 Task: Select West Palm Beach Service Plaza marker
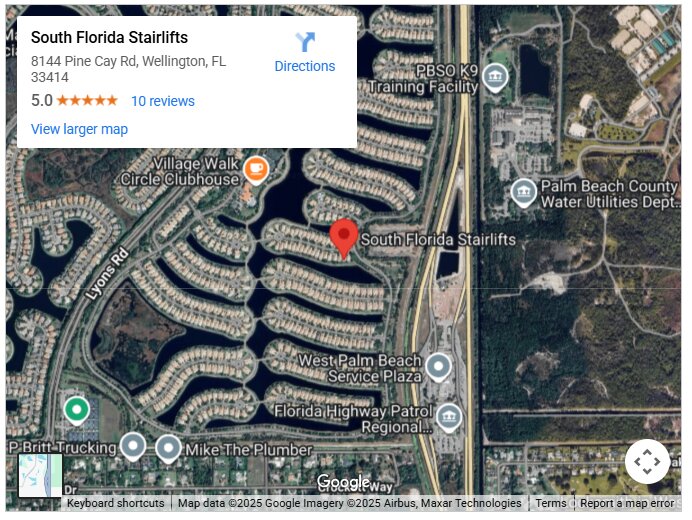438,367
